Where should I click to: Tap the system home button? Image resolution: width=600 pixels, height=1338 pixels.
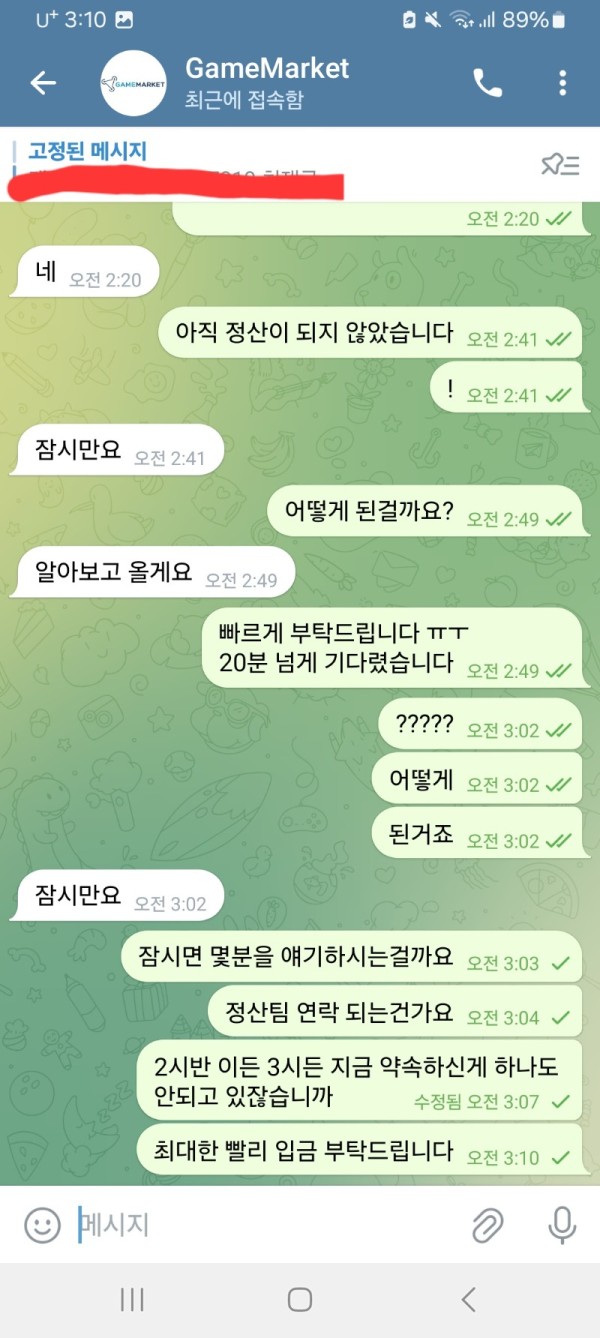[299, 1299]
